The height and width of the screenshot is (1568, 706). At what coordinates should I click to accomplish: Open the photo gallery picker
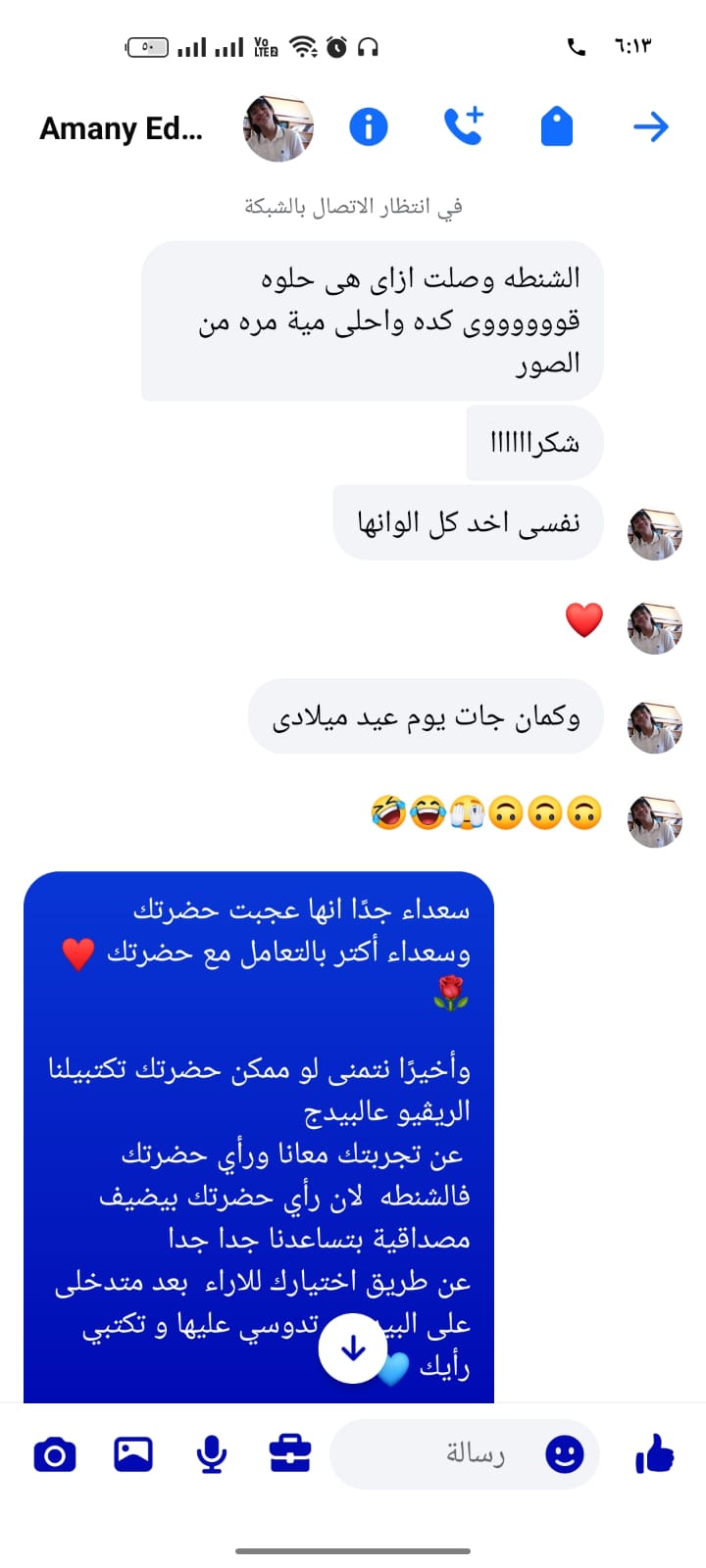click(x=133, y=1453)
